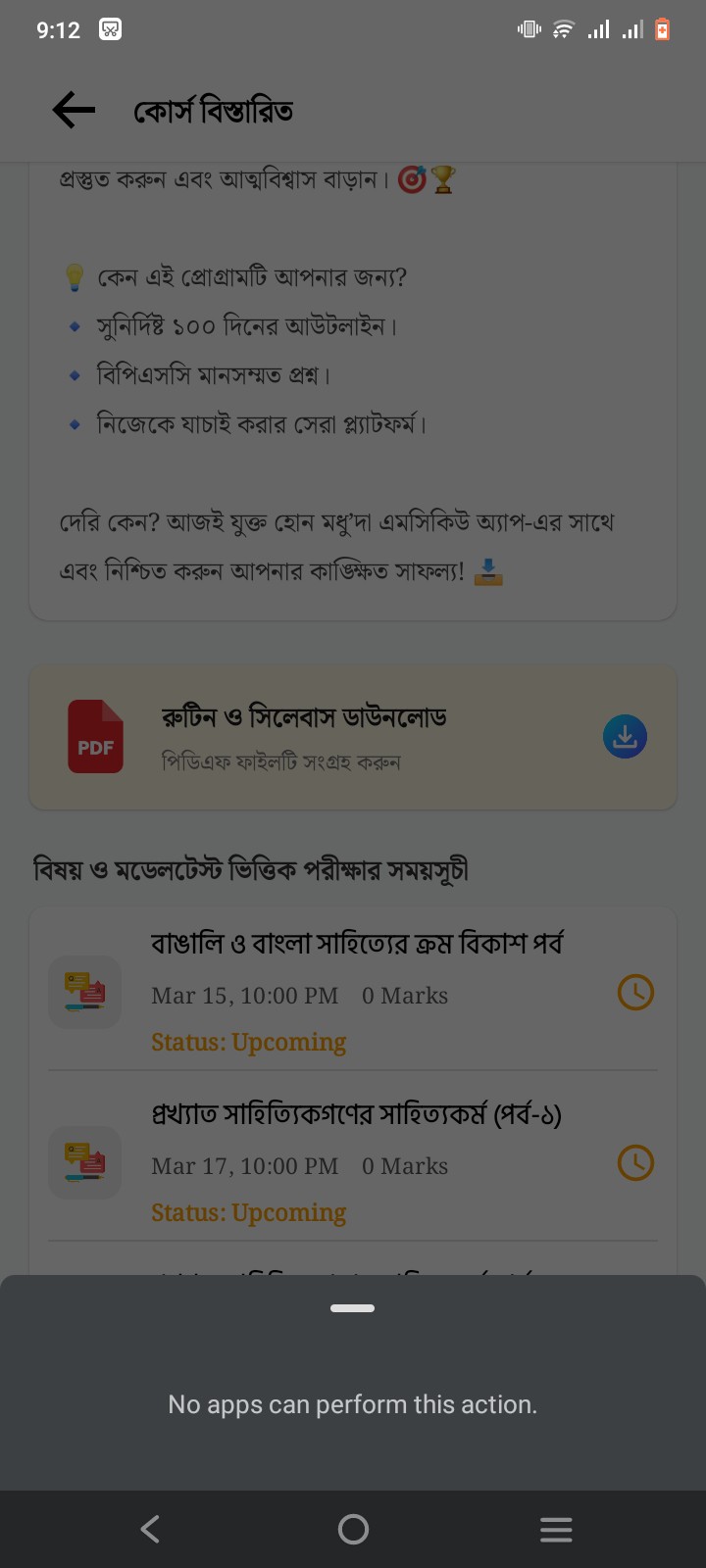Open the exam scheduled for Mar 17
The width and height of the screenshot is (706, 1568).
[x=353, y=1162]
